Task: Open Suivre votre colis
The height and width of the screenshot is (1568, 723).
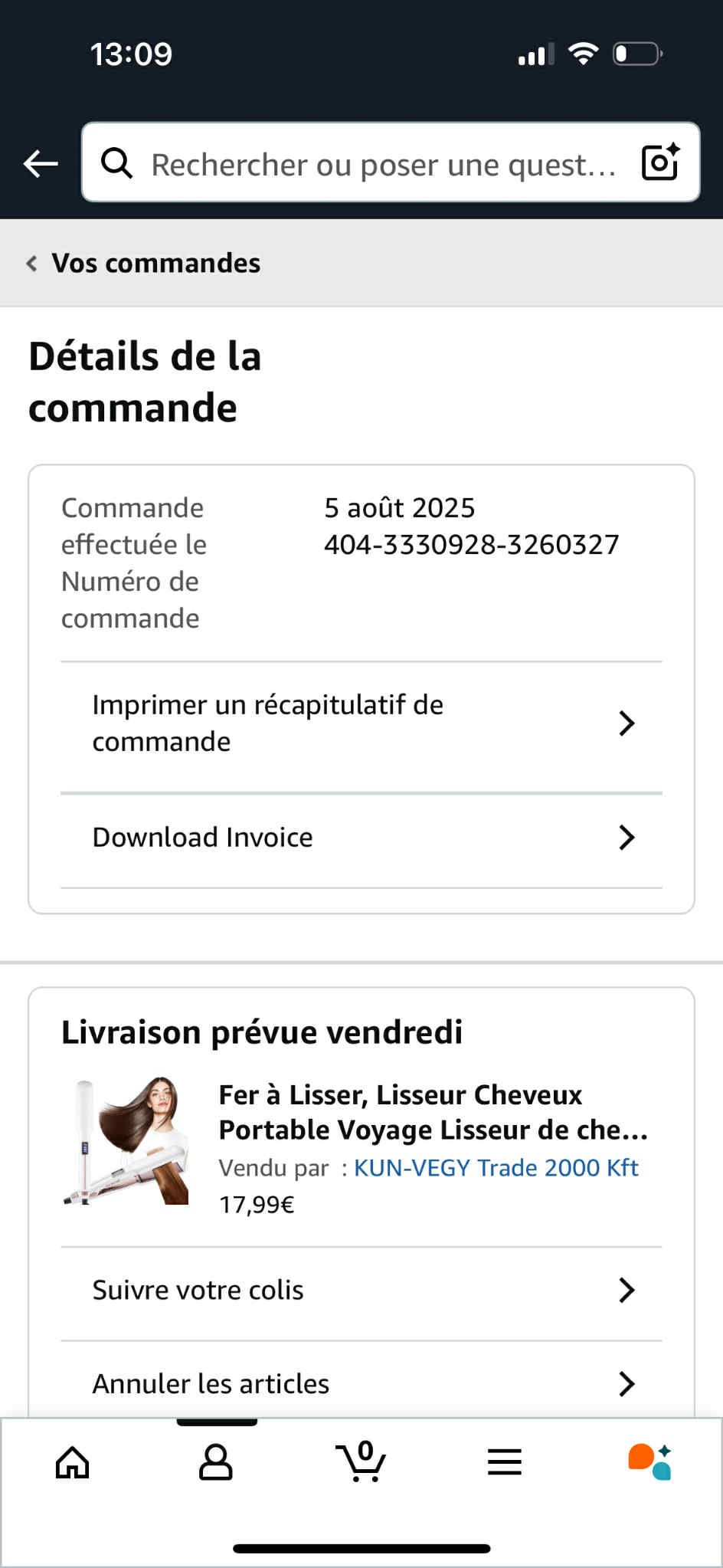Action: pyautogui.click(x=361, y=1291)
